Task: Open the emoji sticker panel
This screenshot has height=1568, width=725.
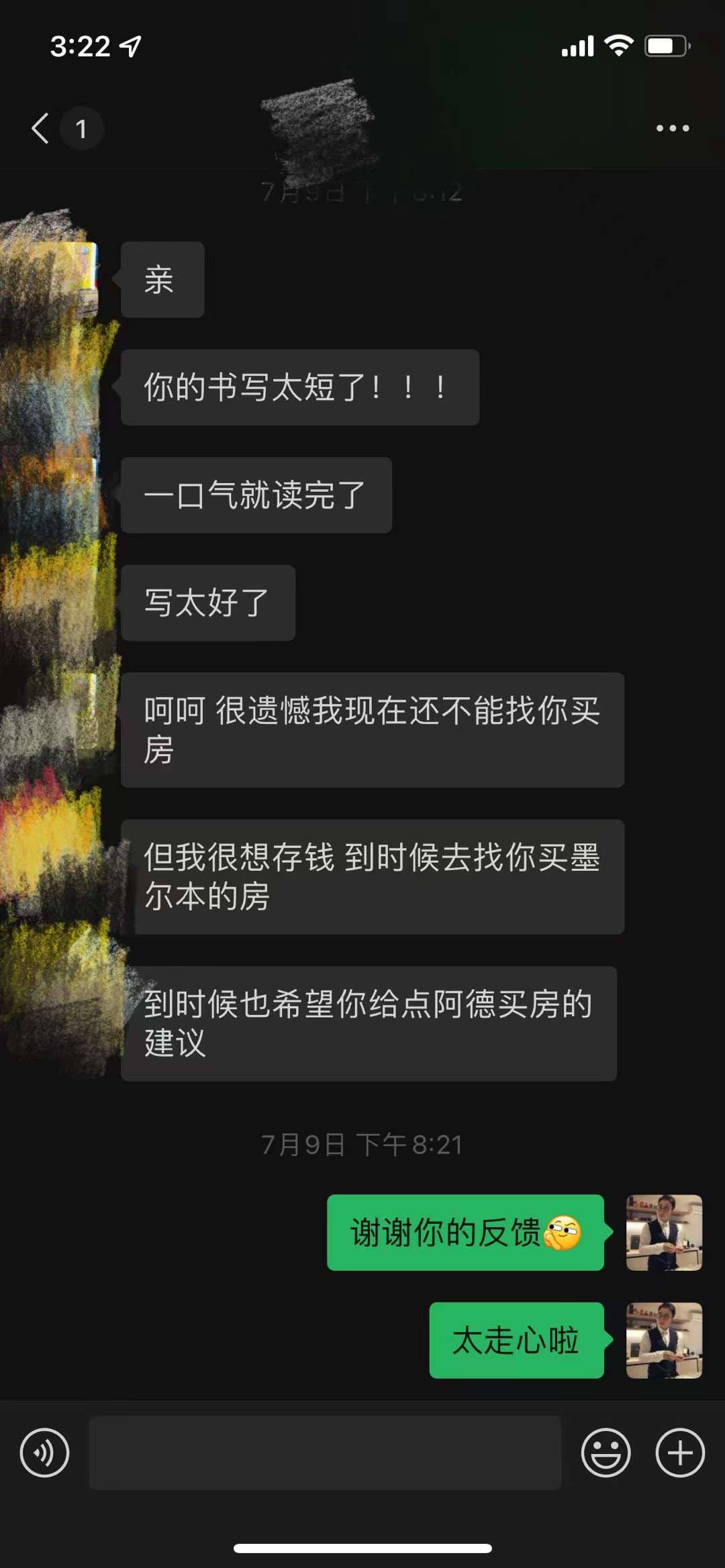Action: pos(606,1453)
